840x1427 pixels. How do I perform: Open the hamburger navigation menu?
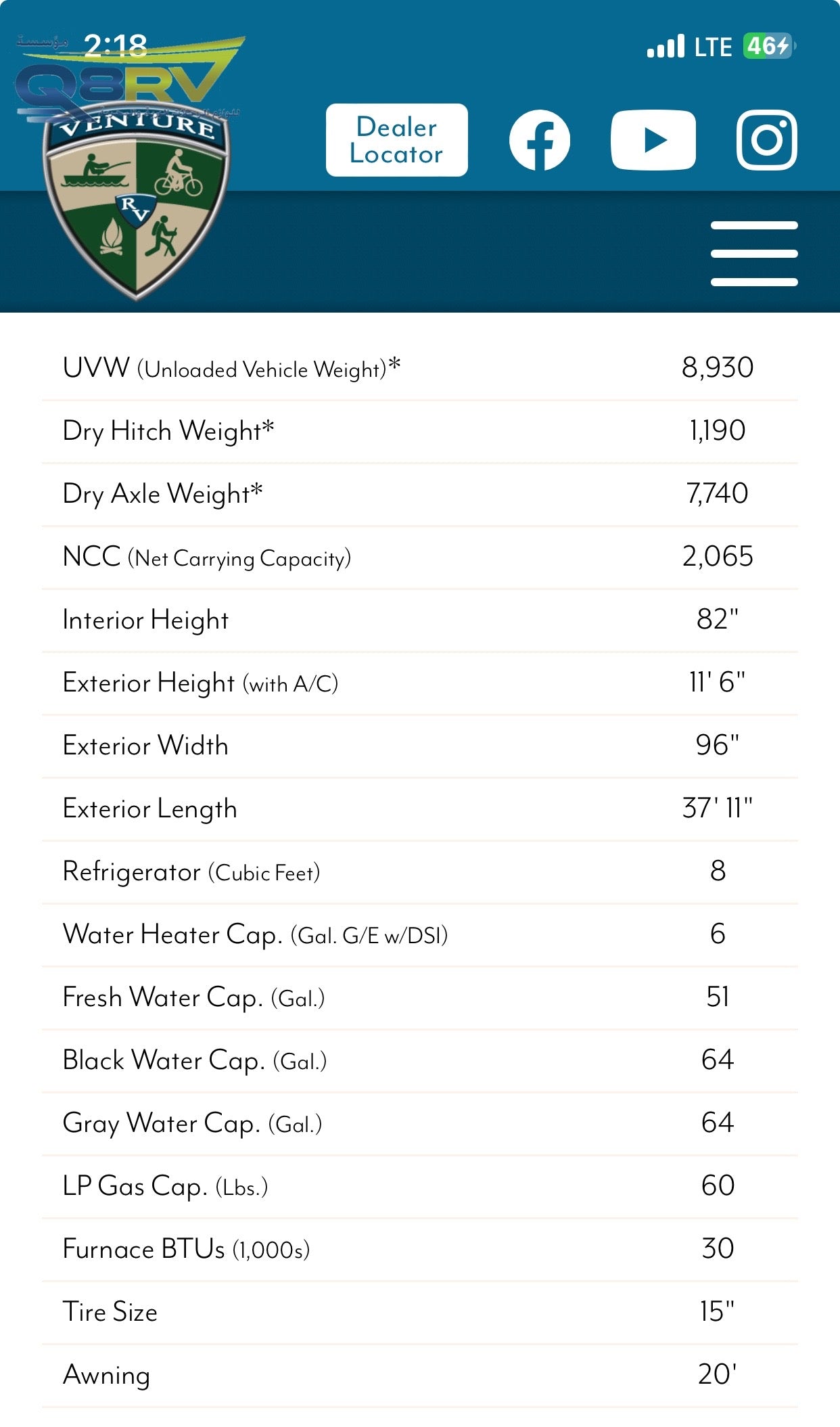point(753,253)
